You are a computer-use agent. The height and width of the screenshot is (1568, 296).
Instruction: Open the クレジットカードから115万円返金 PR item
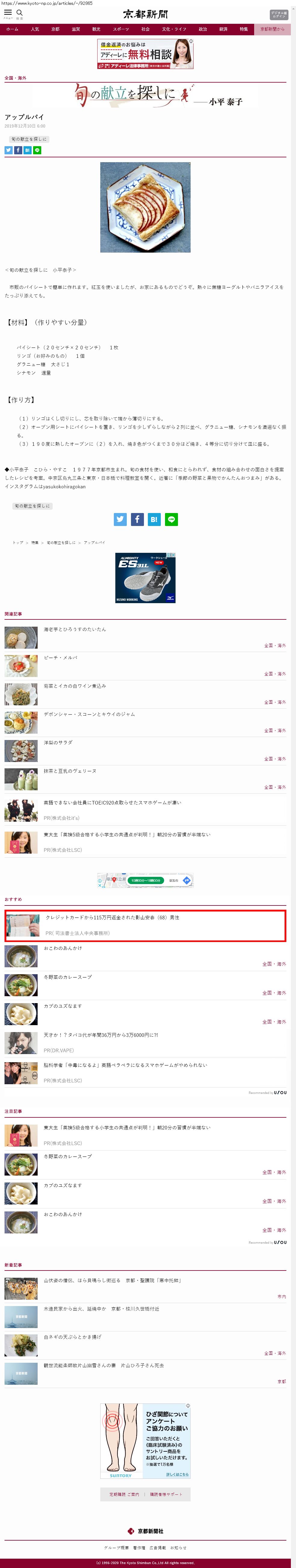(112, 917)
